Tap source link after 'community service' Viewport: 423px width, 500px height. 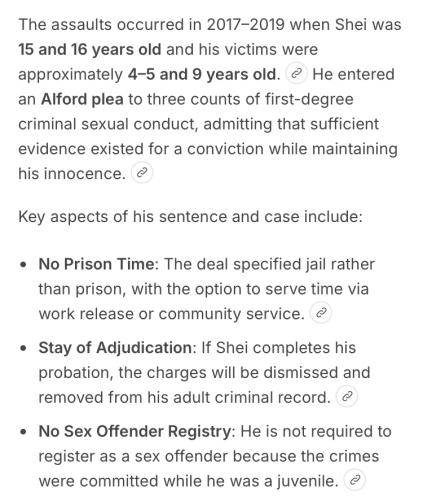pyautogui.click(x=321, y=313)
